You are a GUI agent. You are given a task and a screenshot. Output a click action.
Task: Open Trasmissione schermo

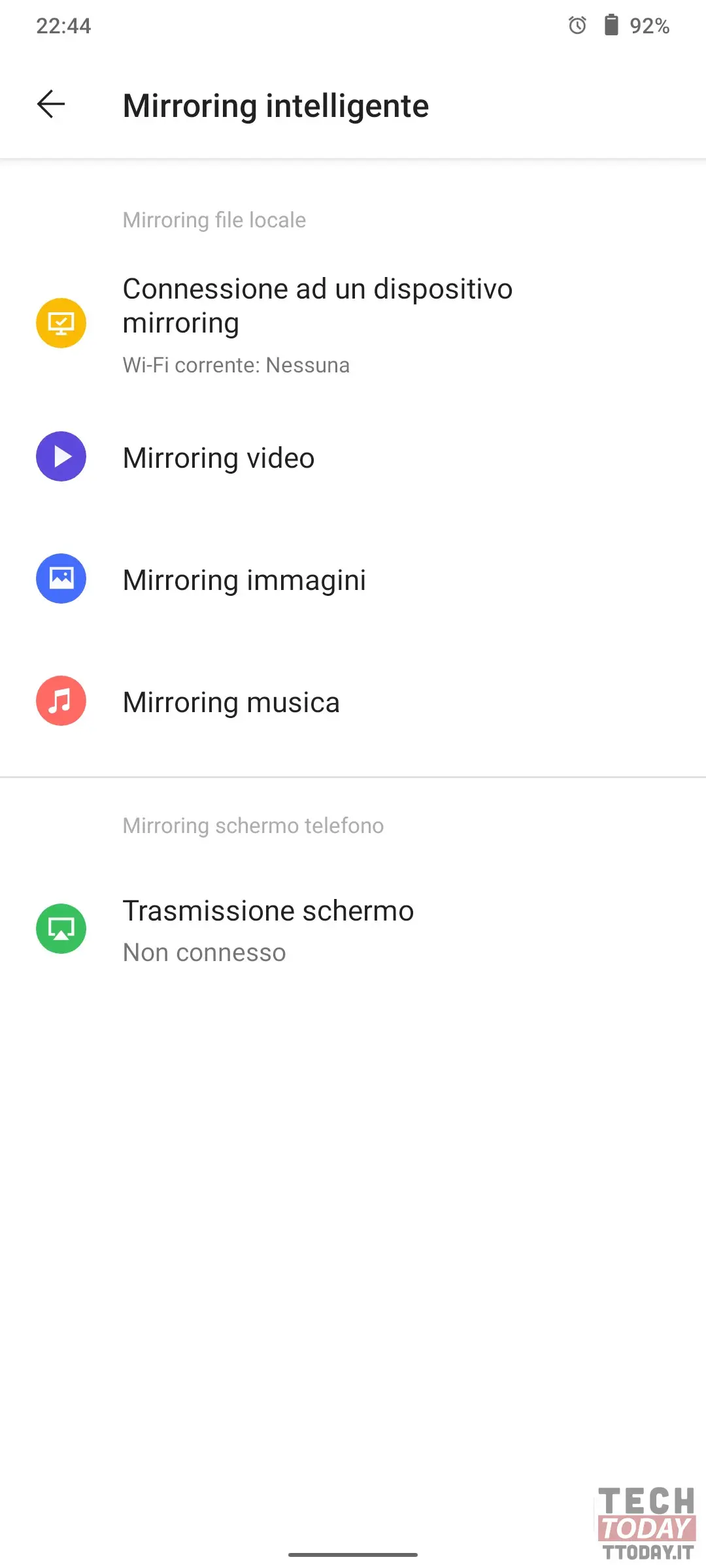pos(353,930)
